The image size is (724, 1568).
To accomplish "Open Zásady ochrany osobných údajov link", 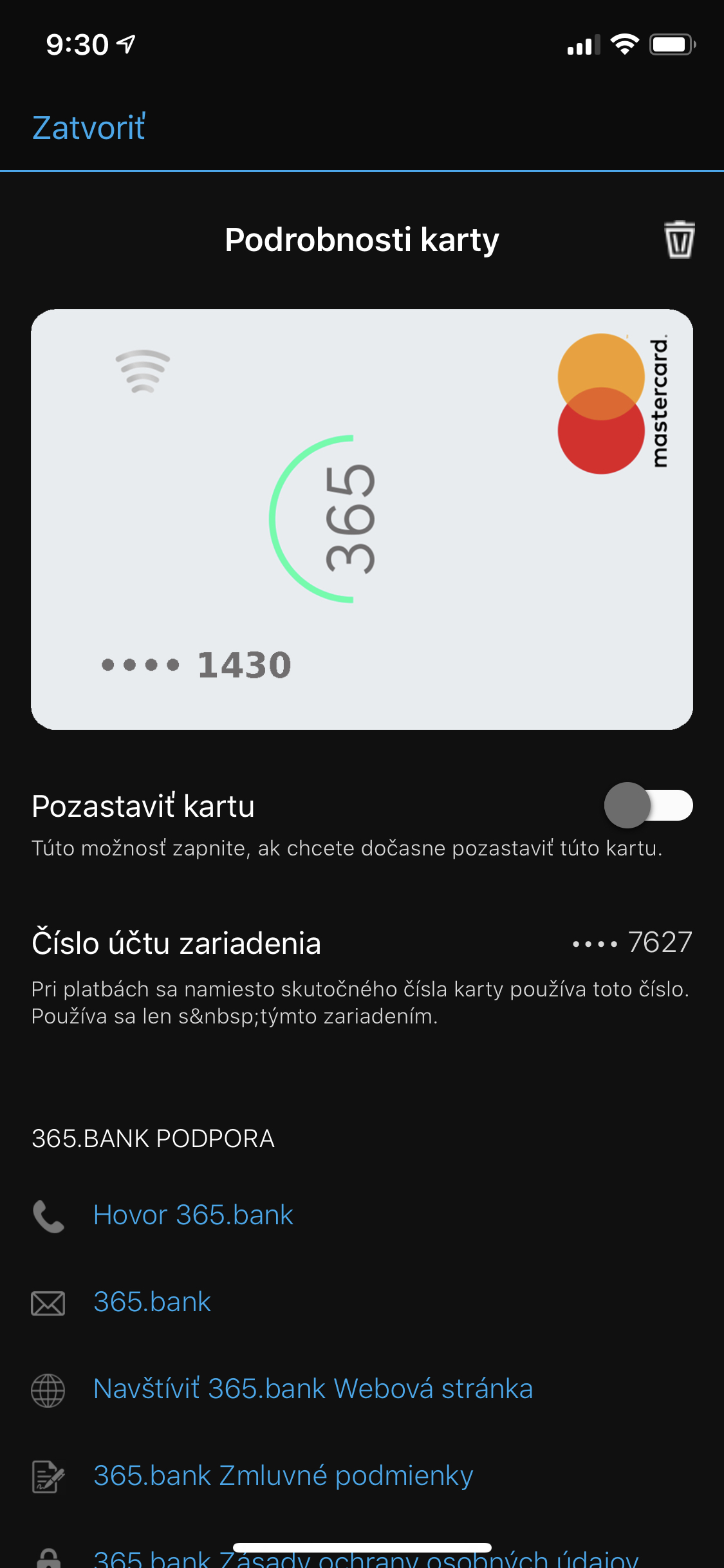I will coord(366,1558).
